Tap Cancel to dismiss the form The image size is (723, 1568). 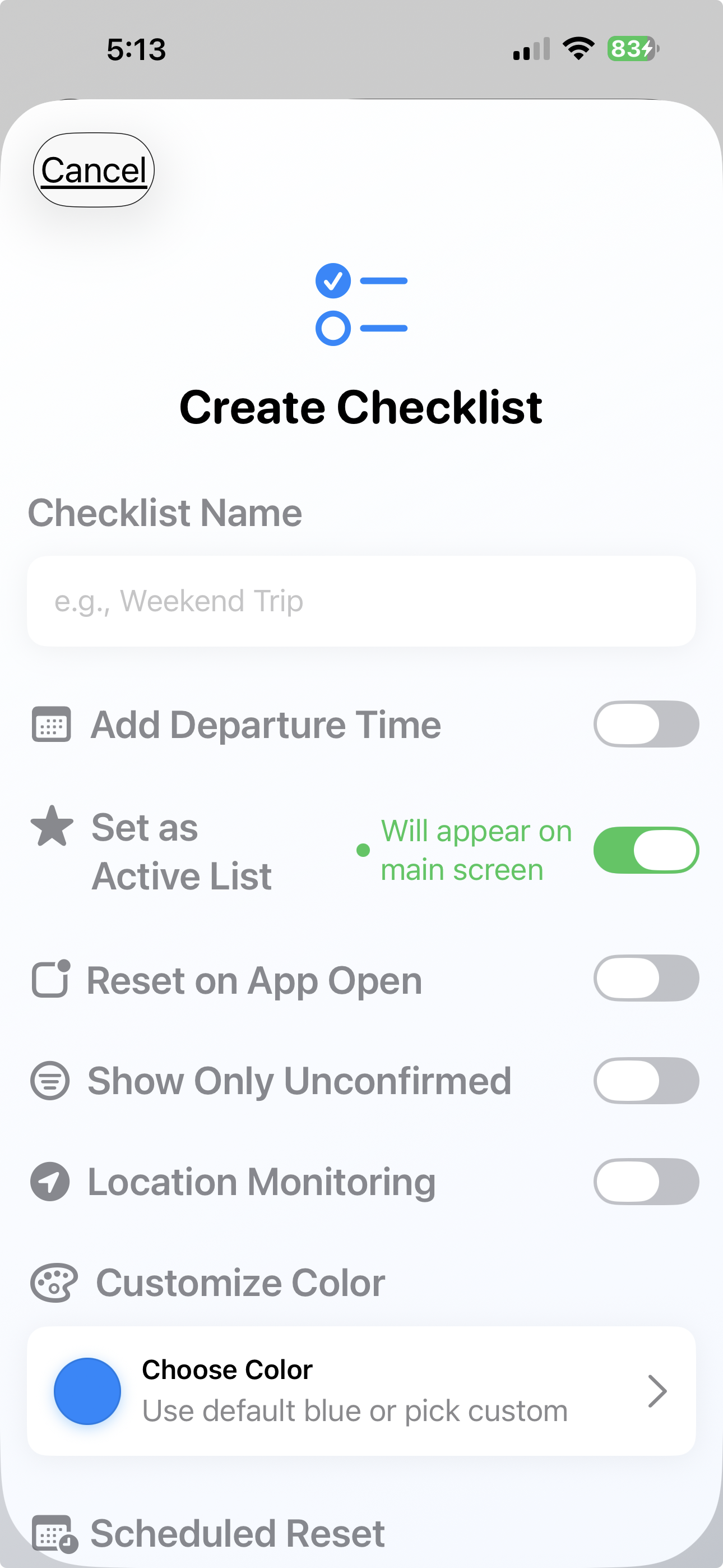point(93,169)
